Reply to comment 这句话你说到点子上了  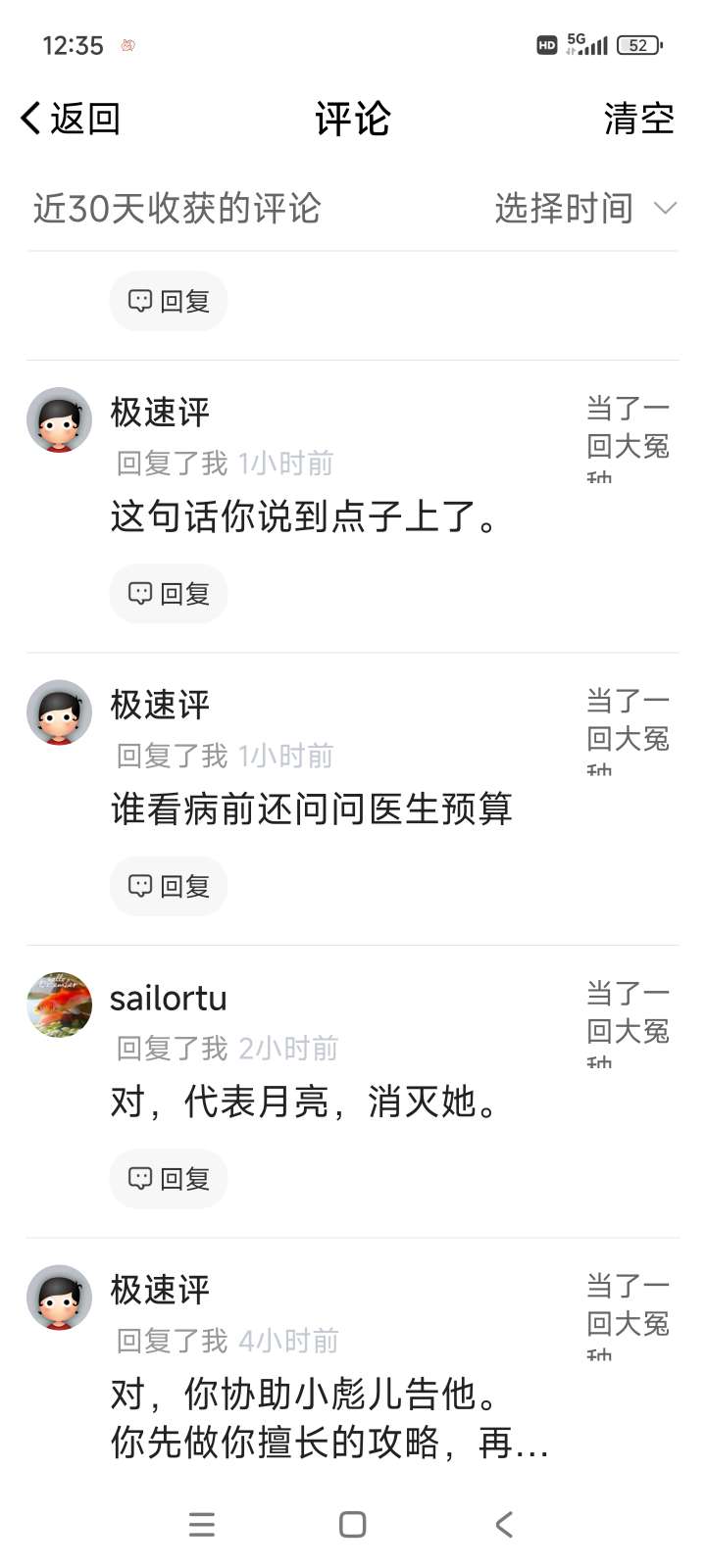[x=169, y=594]
